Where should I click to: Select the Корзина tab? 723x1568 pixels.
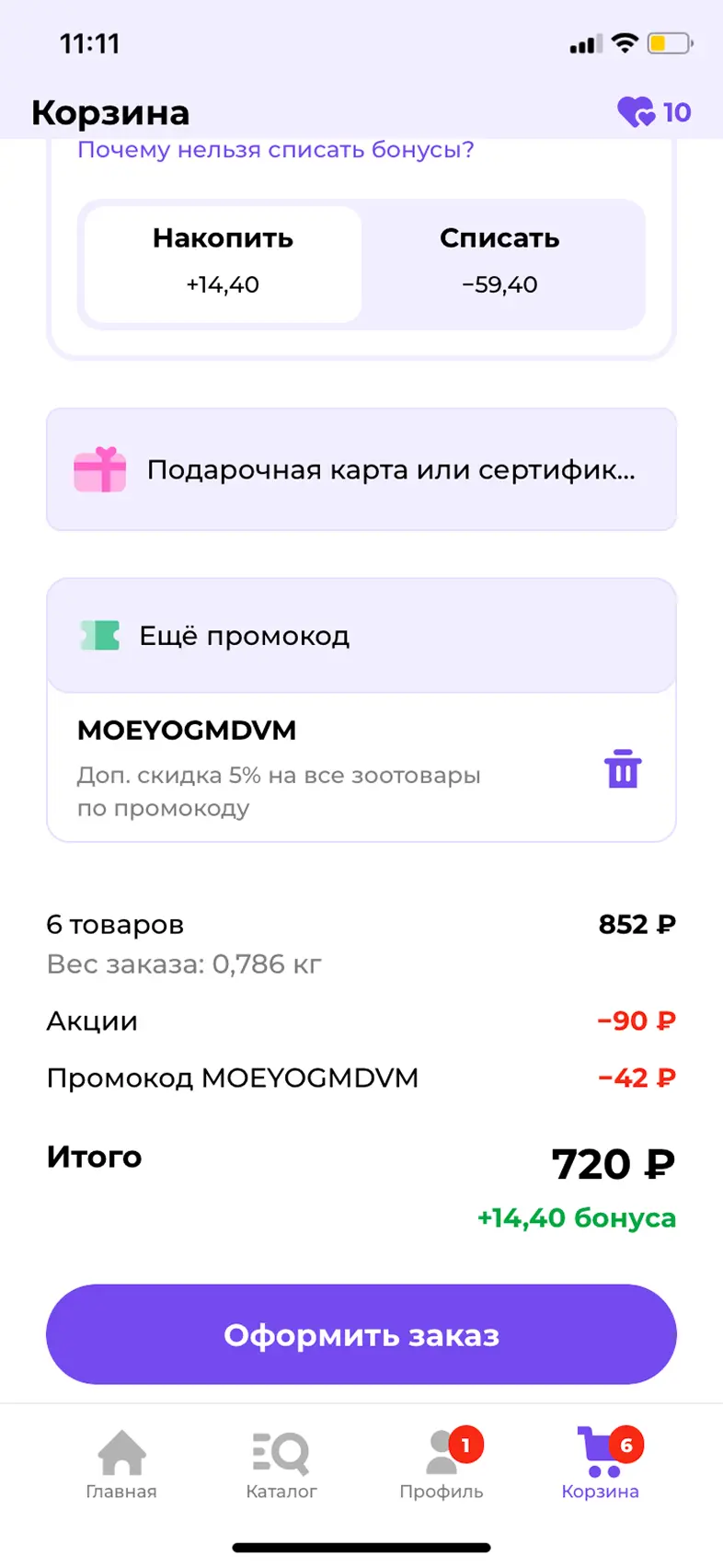(601, 1463)
